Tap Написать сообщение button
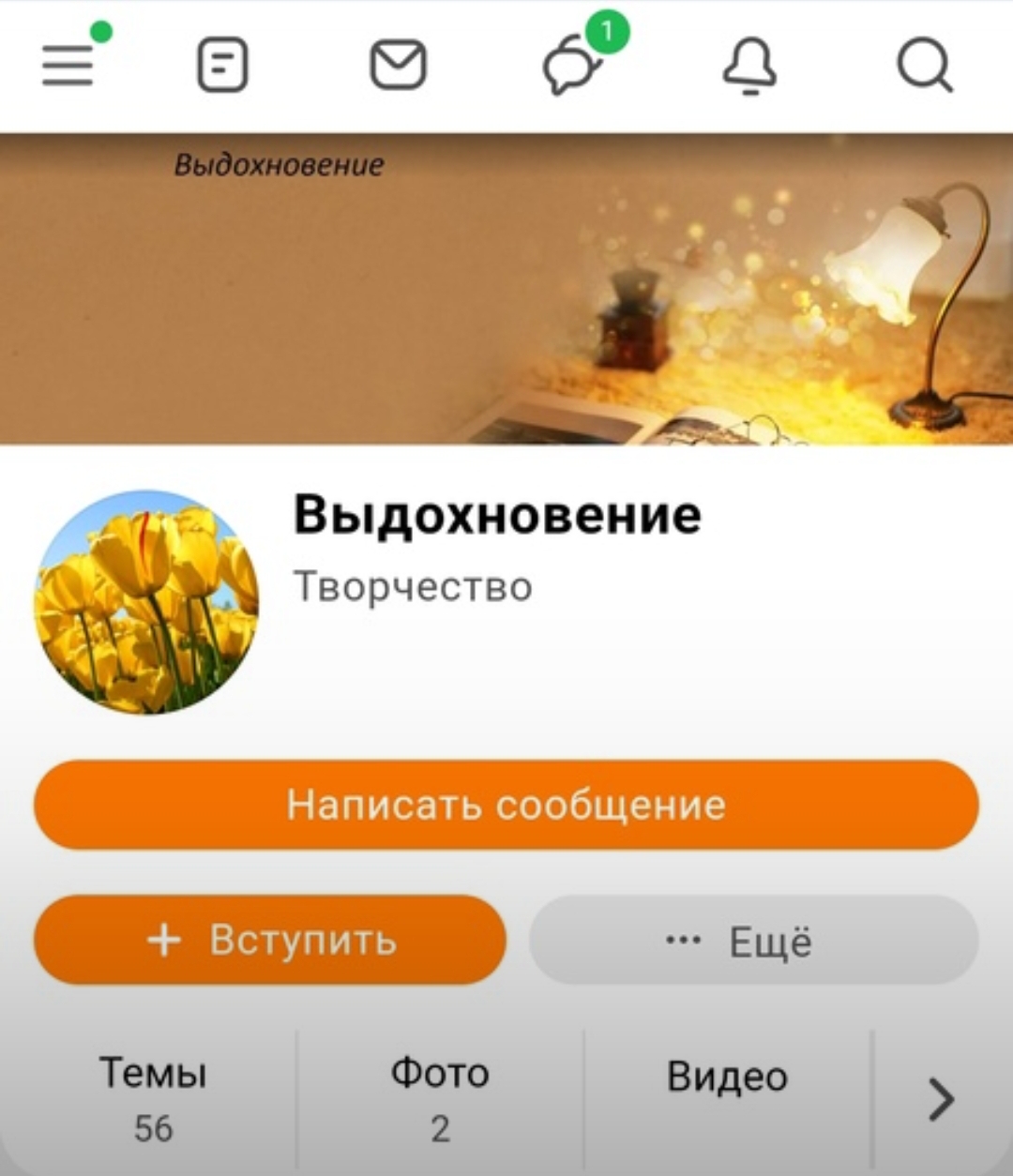This screenshot has height=1176, width=1013. 506,805
